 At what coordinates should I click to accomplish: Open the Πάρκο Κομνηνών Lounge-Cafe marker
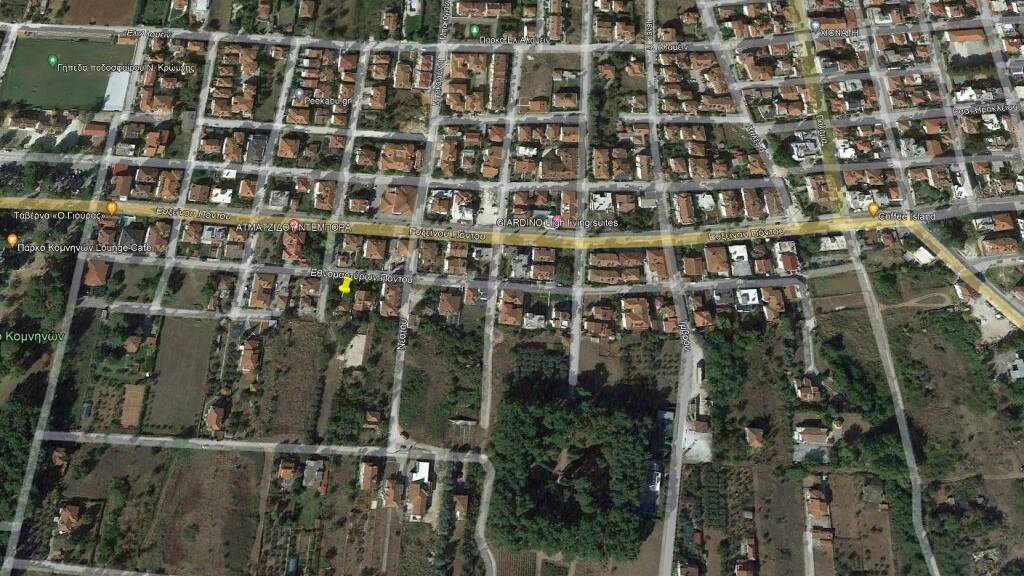pos(12,240)
